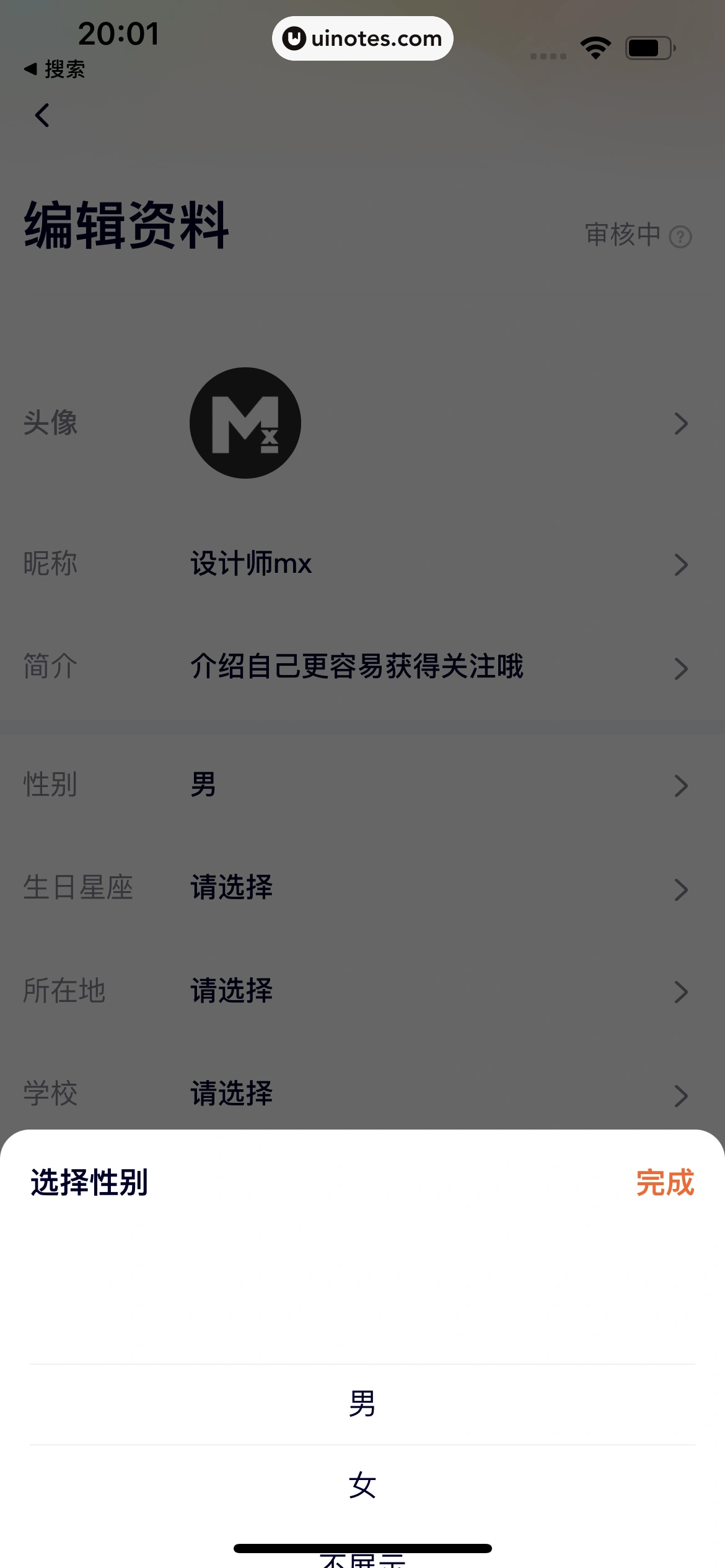The height and width of the screenshot is (1568, 725).
Task: Tap 完成 to confirm gender selection
Action: pos(665,1183)
